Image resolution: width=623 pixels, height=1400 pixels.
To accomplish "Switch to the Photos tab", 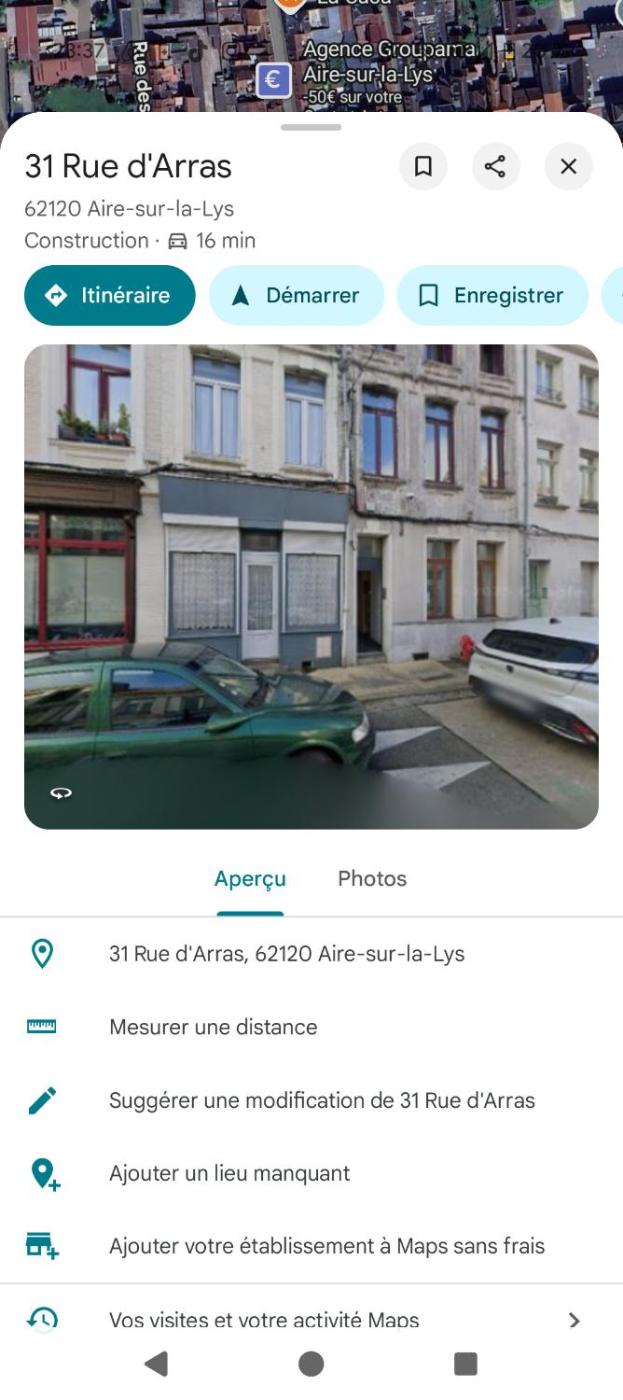I will click(372, 879).
